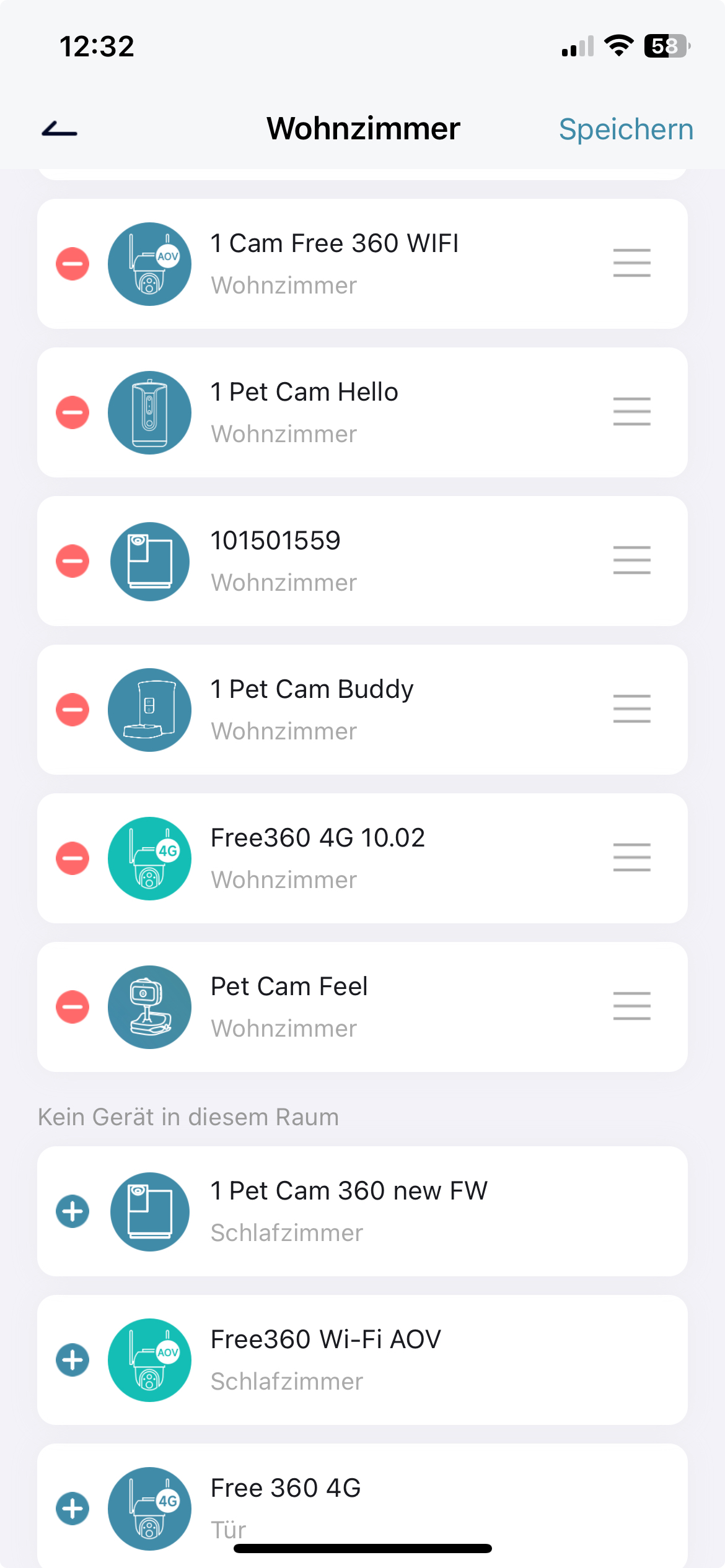This screenshot has width=725, height=1568.
Task: Tap reorder handle of Free360 4G 10.02
Action: (x=631, y=858)
